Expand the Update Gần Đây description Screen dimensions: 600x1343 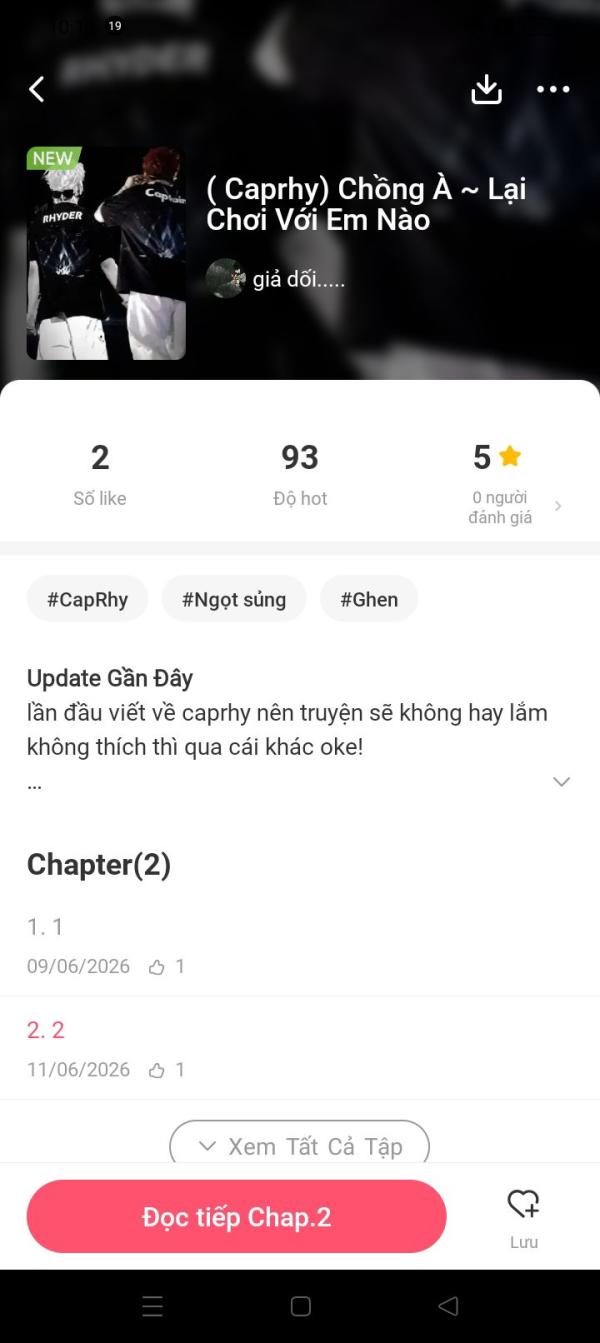pyautogui.click(x=562, y=782)
